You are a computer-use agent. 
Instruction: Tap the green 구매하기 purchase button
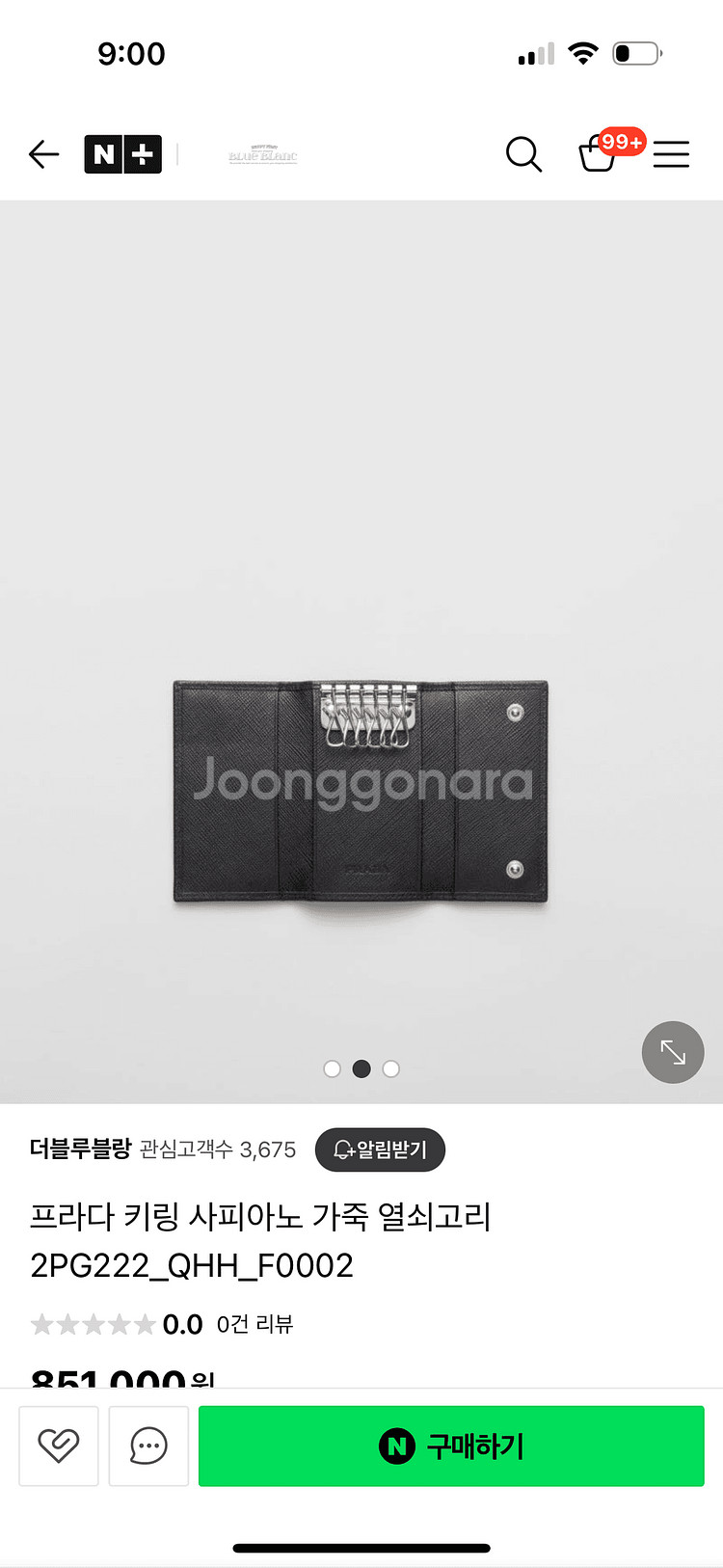[x=451, y=1446]
